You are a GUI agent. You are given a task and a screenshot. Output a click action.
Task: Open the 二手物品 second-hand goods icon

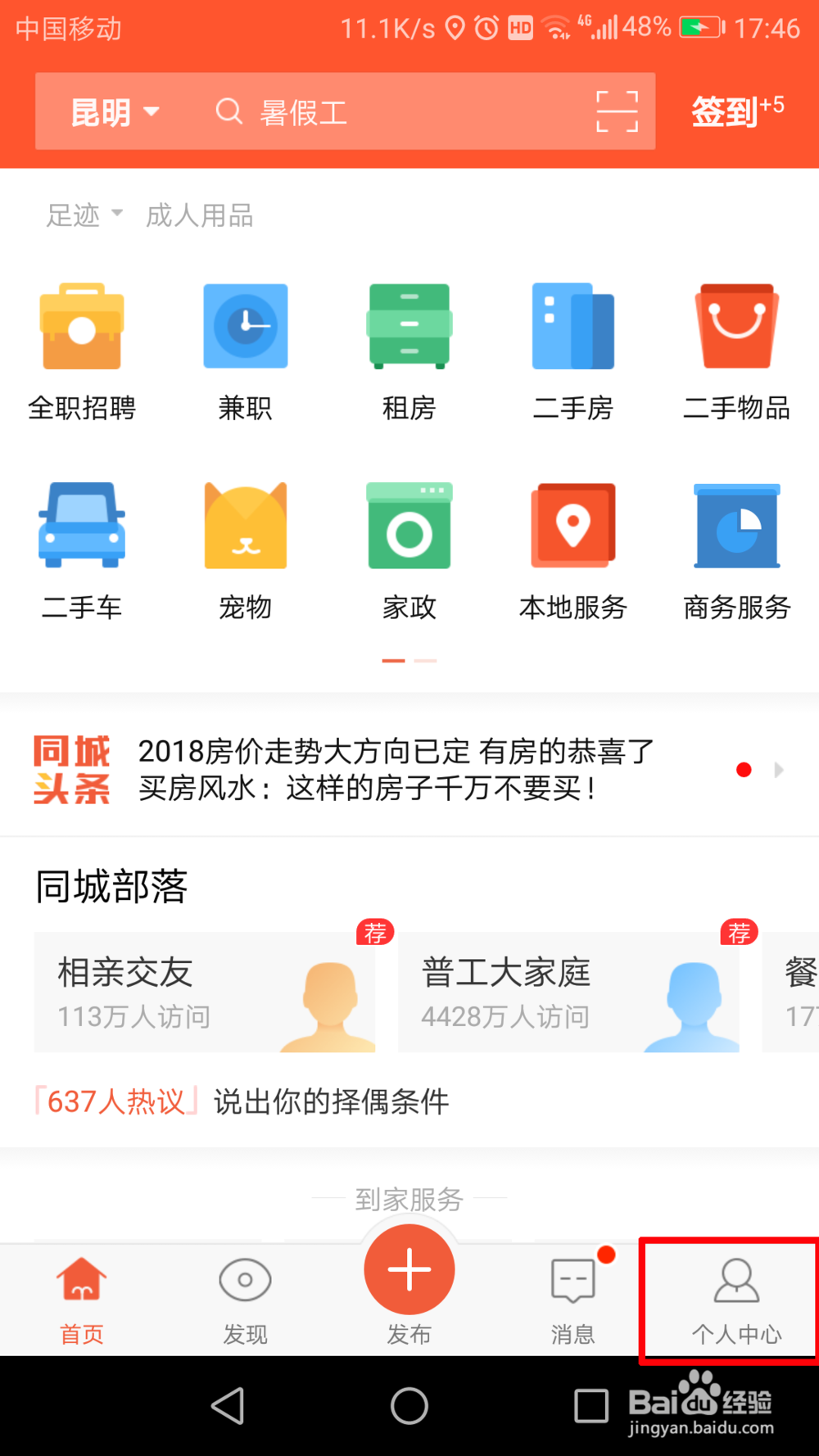(x=735, y=348)
